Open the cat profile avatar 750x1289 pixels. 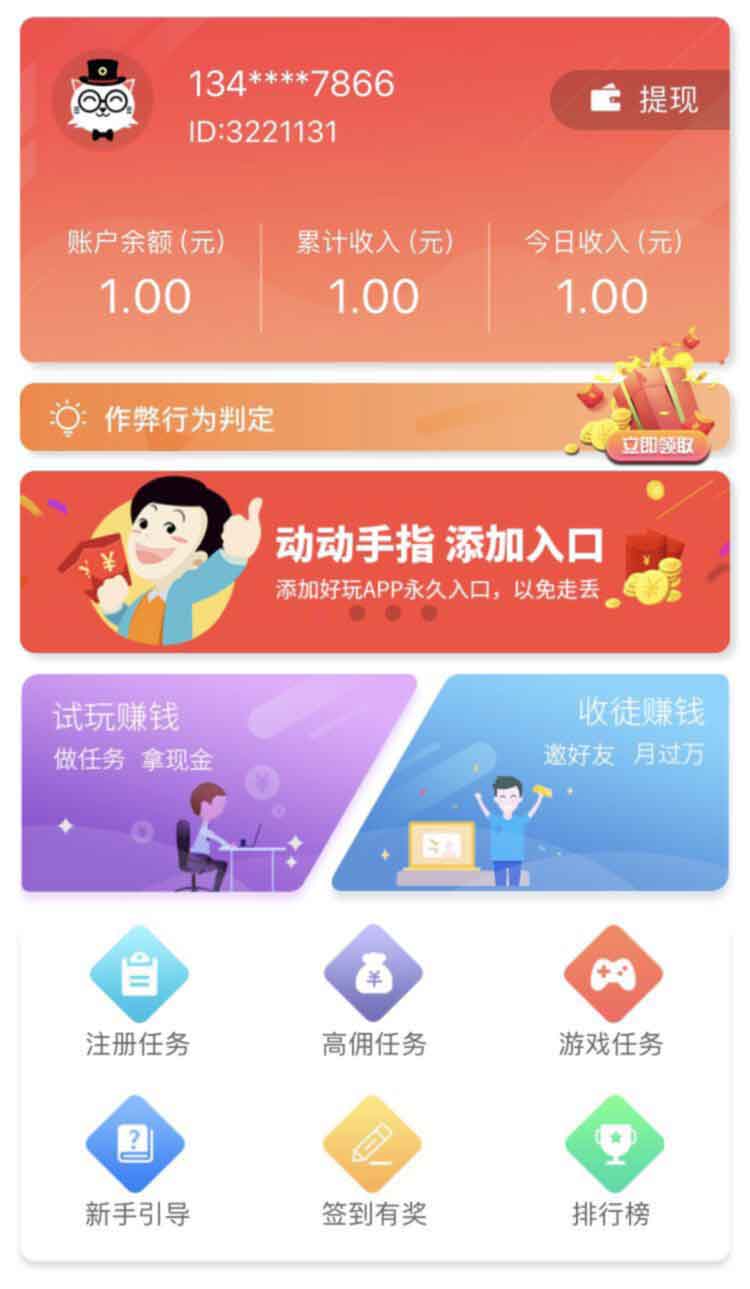[x=103, y=101]
